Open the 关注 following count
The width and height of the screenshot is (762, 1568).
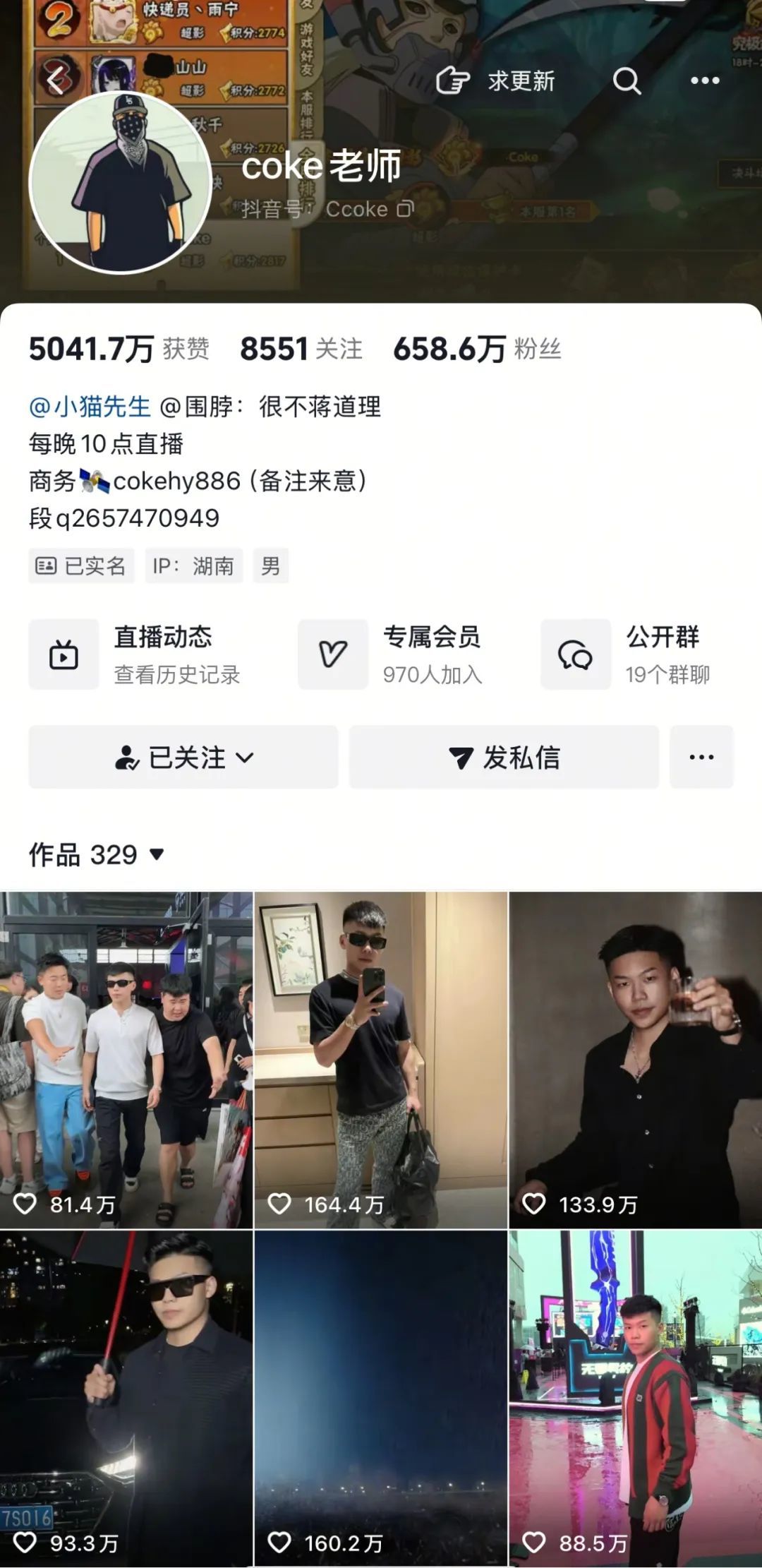point(301,349)
